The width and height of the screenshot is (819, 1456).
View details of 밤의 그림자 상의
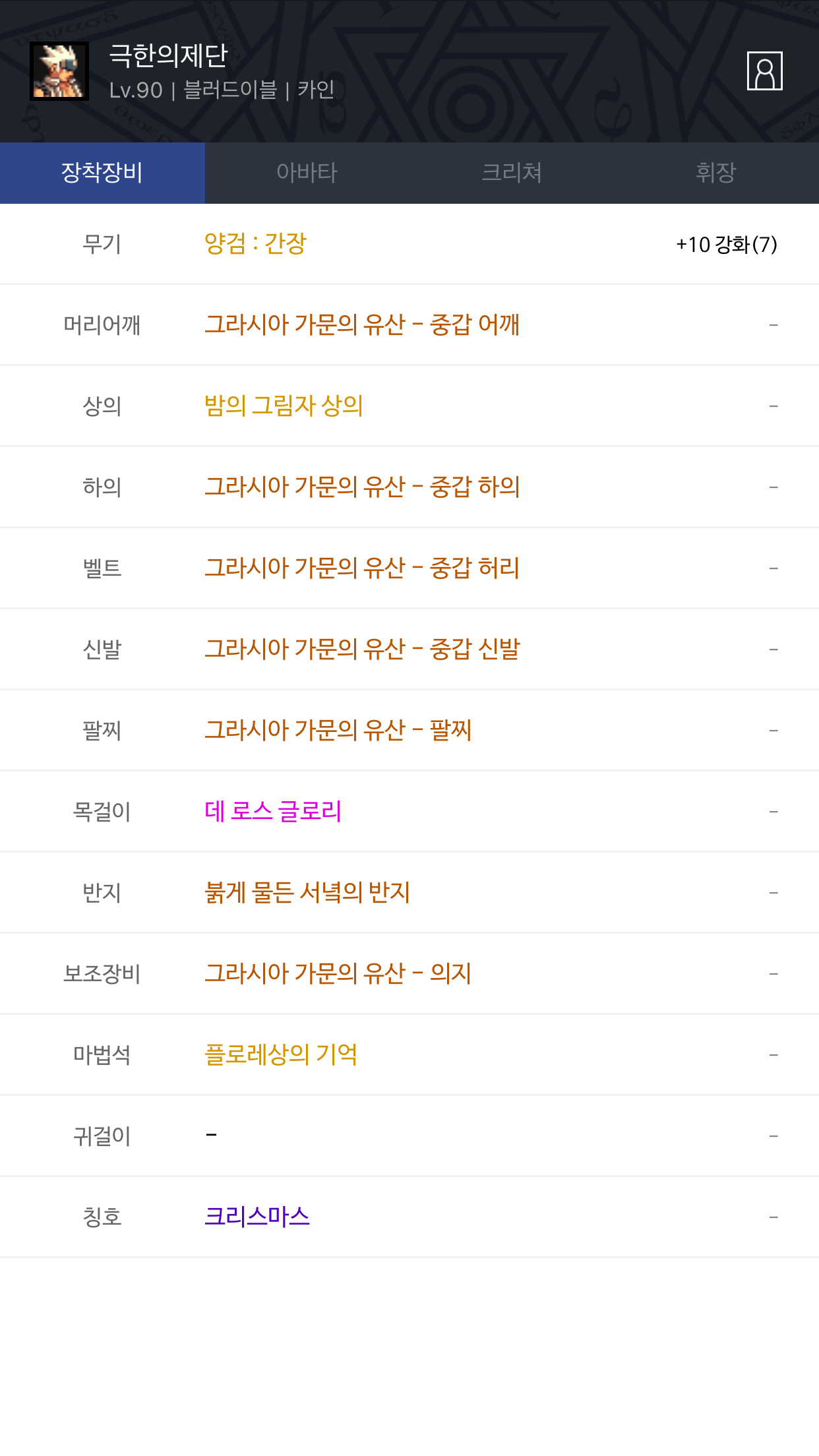pos(284,406)
